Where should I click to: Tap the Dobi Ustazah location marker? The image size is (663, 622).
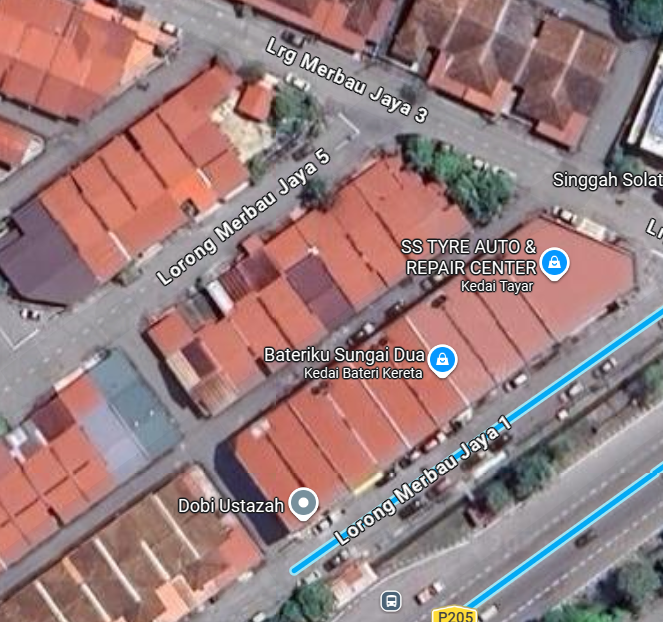click(303, 503)
